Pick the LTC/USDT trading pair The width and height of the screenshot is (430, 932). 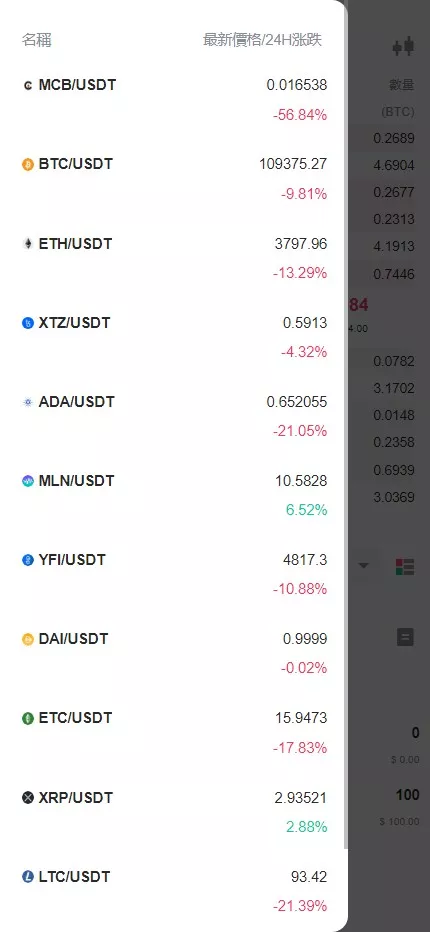(174, 890)
